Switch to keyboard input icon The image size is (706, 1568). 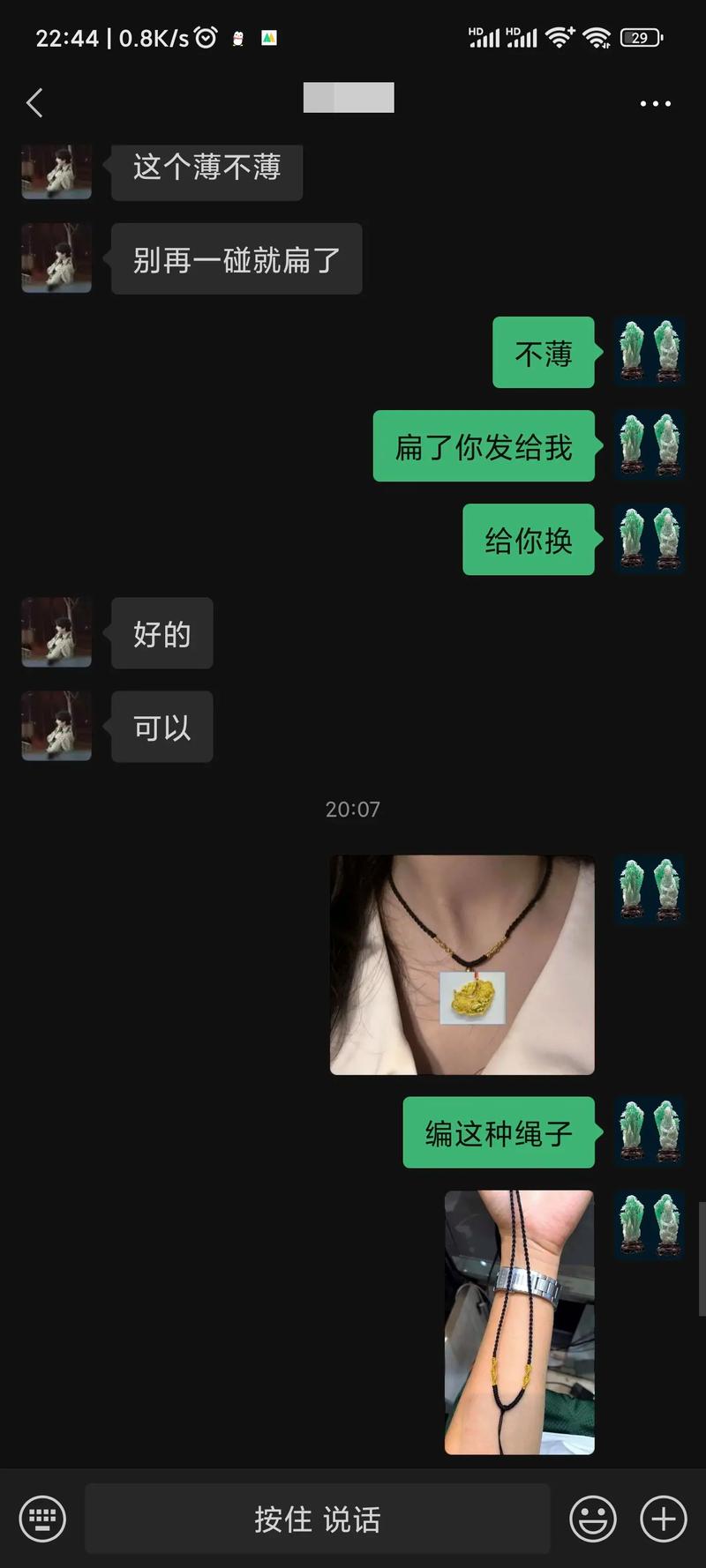[x=42, y=1519]
